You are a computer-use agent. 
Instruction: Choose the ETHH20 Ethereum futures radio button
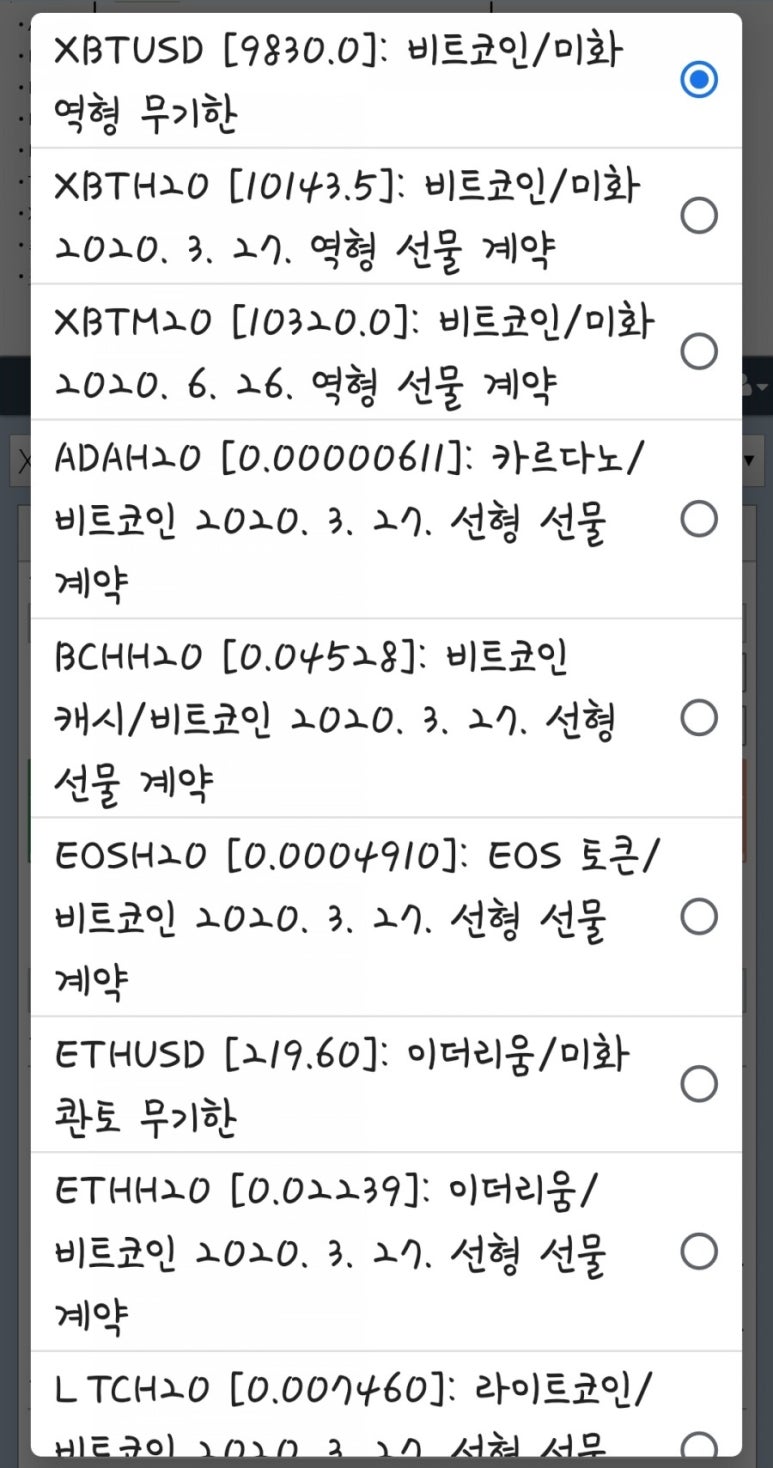point(699,1251)
